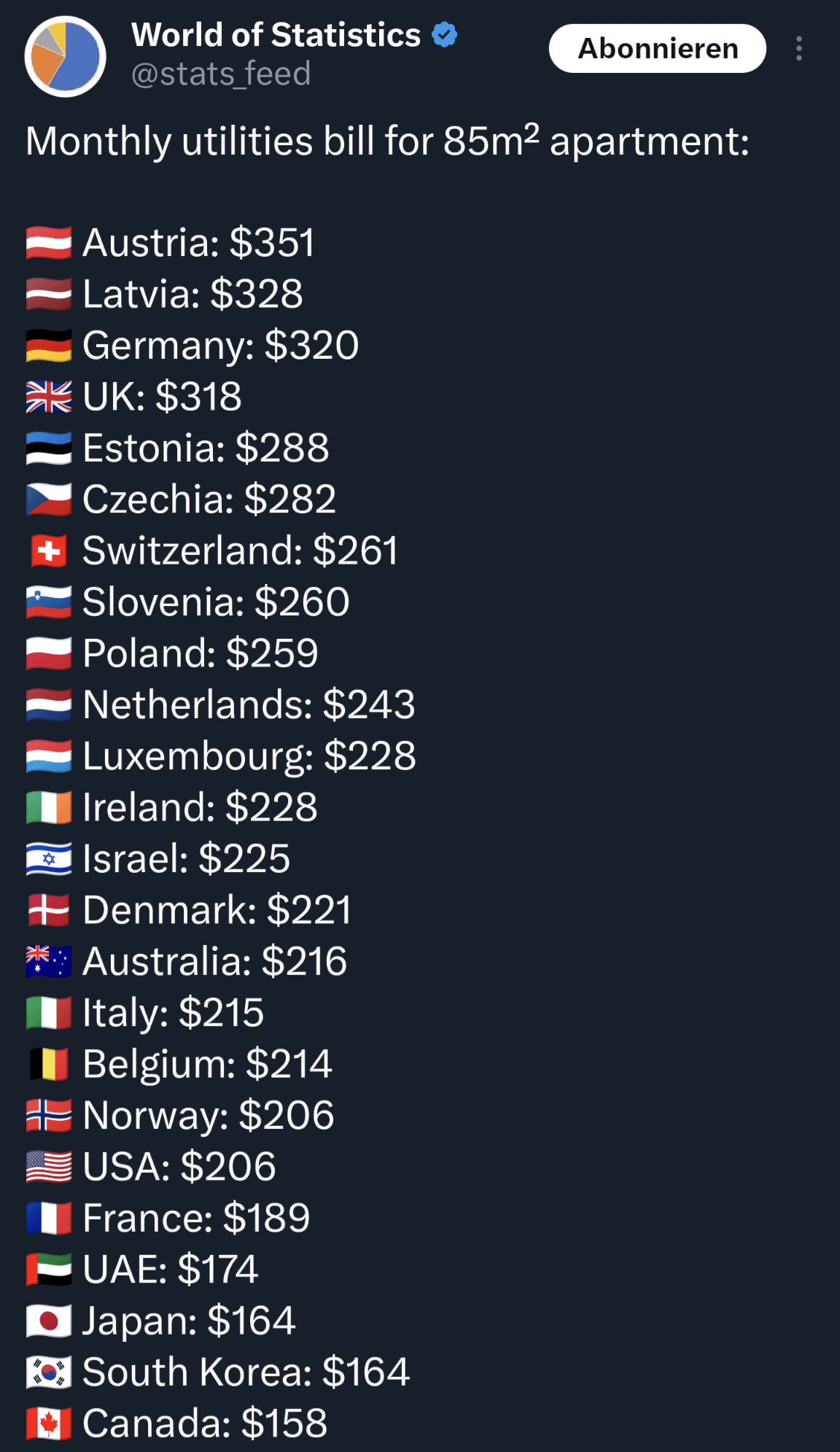
Task: Open the three-dot overflow menu
Action: pos(799,49)
